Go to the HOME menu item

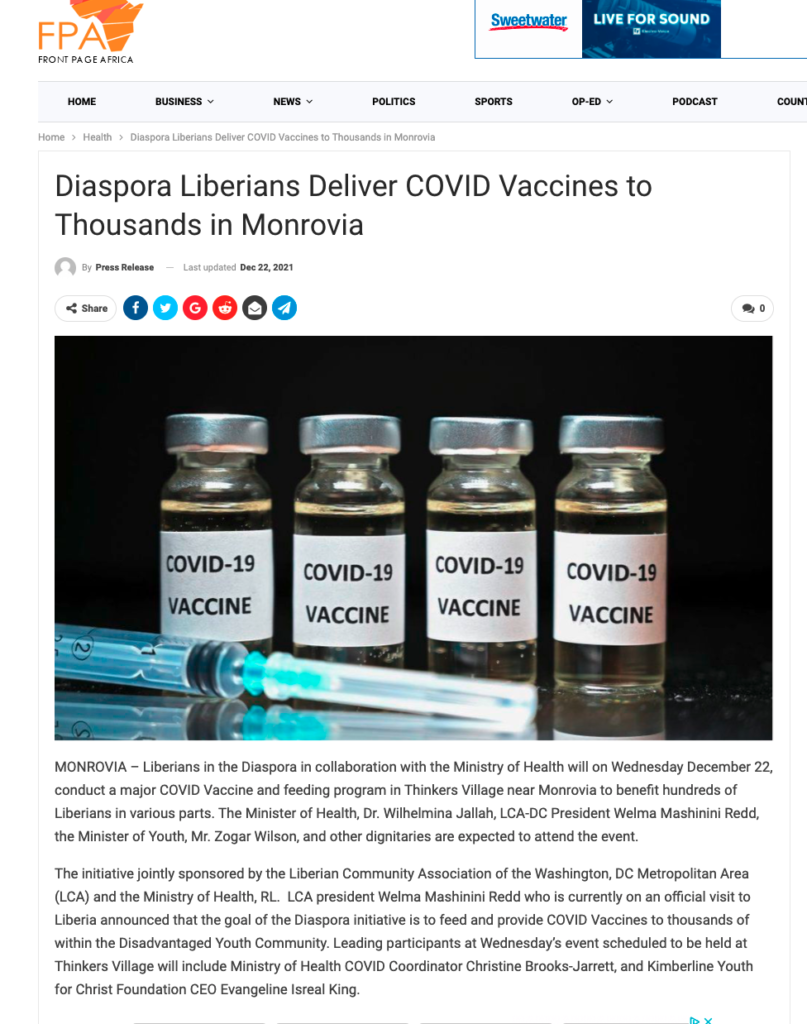pyautogui.click(x=82, y=102)
